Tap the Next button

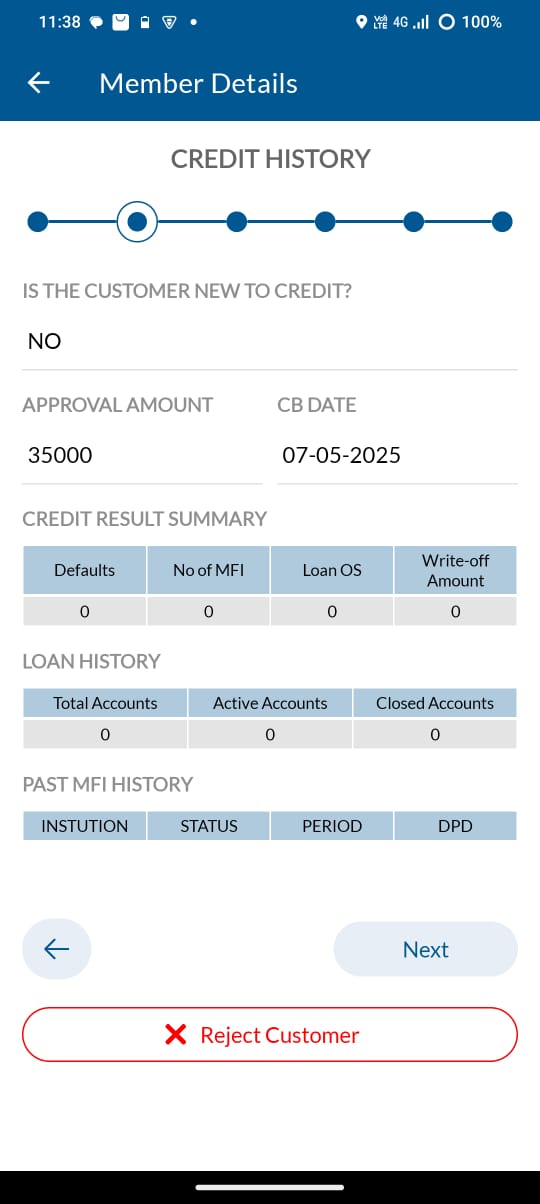tap(425, 949)
